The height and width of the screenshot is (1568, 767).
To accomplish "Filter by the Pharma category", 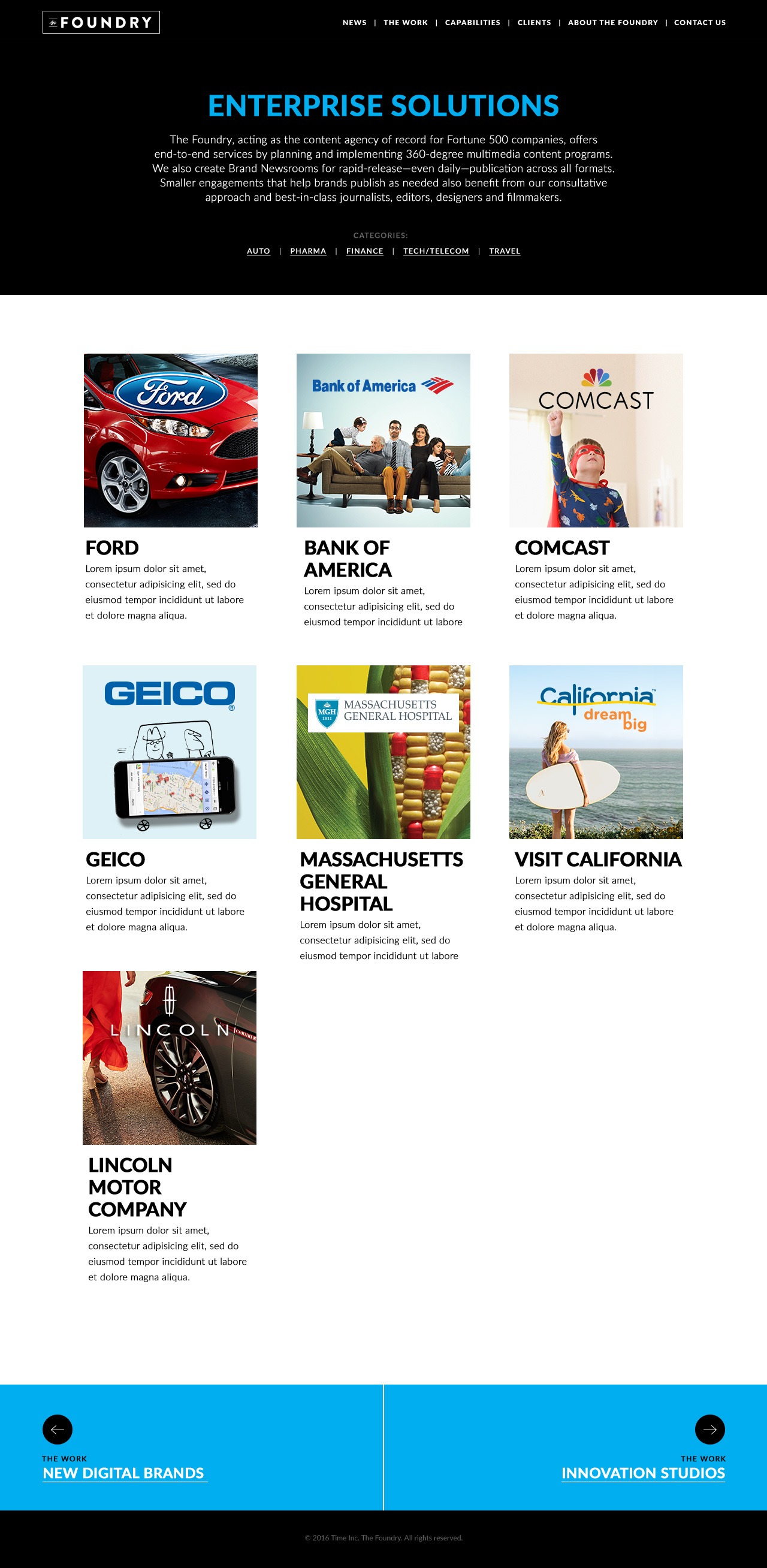I will (x=308, y=251).
